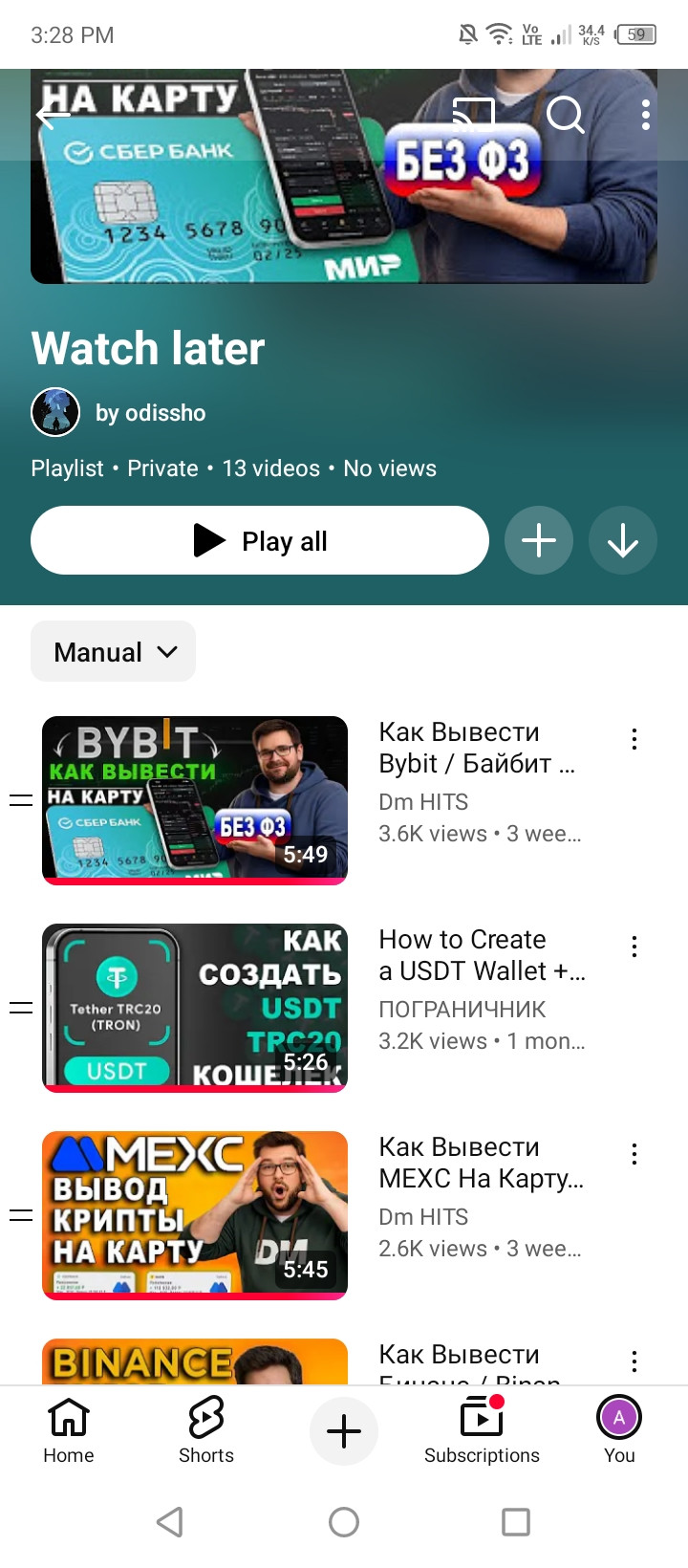Open options for the Binance video

[x=634, y=1361]
